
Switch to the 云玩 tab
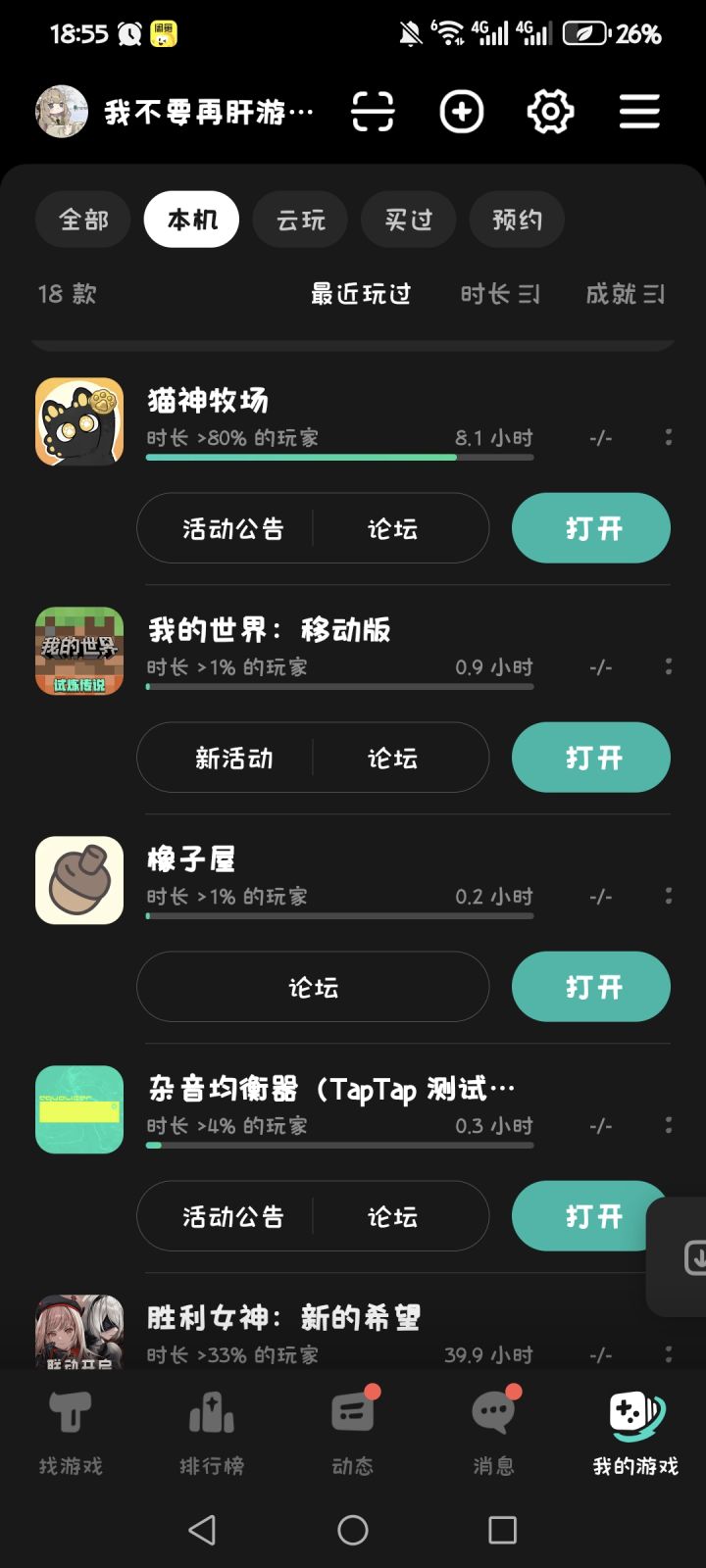[x=299, y=220]
